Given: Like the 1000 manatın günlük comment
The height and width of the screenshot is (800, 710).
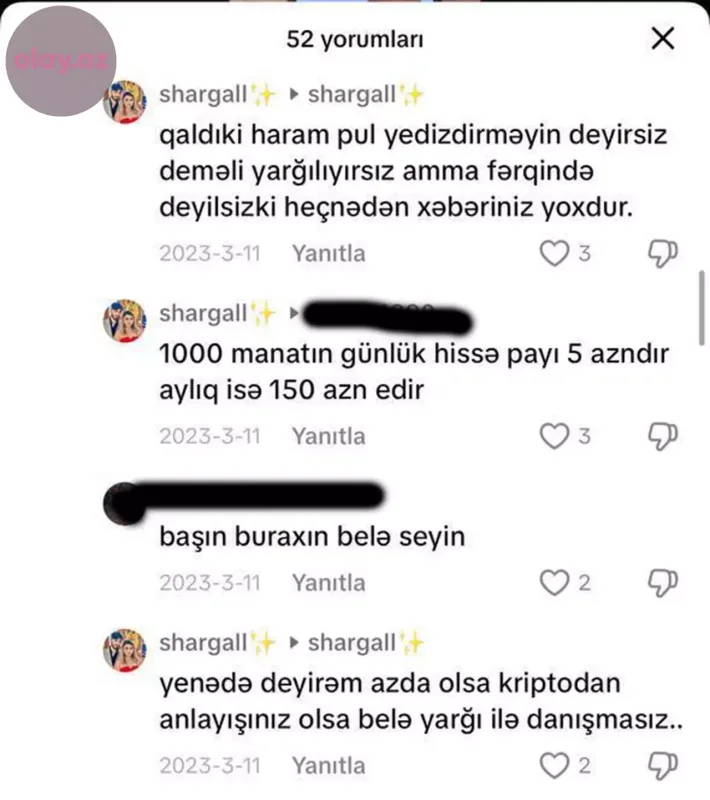Looking at the screenshot, I should click(553, 436).
